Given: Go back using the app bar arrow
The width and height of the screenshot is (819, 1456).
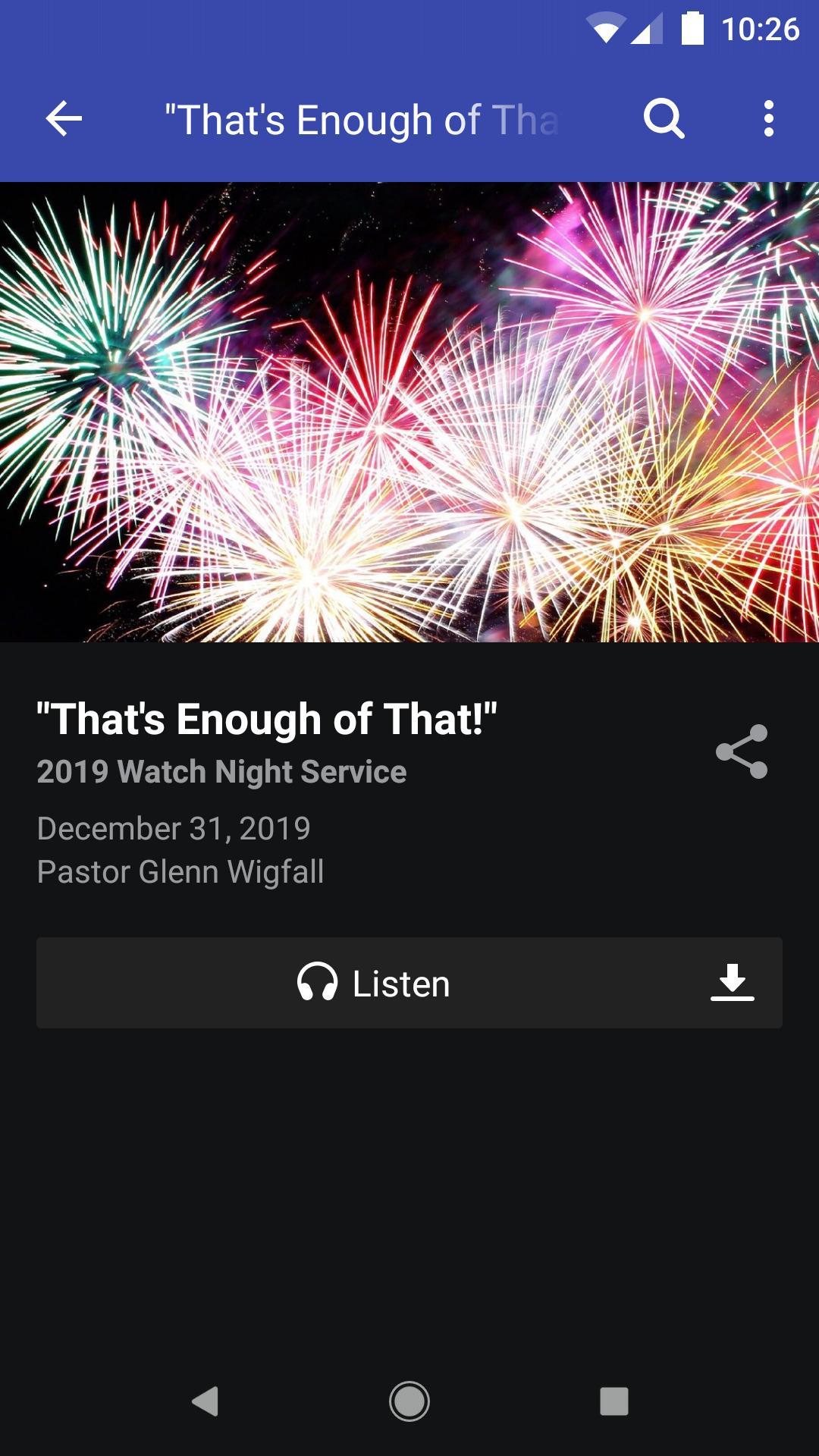Looking at the screenshot, I should pyautogui.click(x=64, y=119).
